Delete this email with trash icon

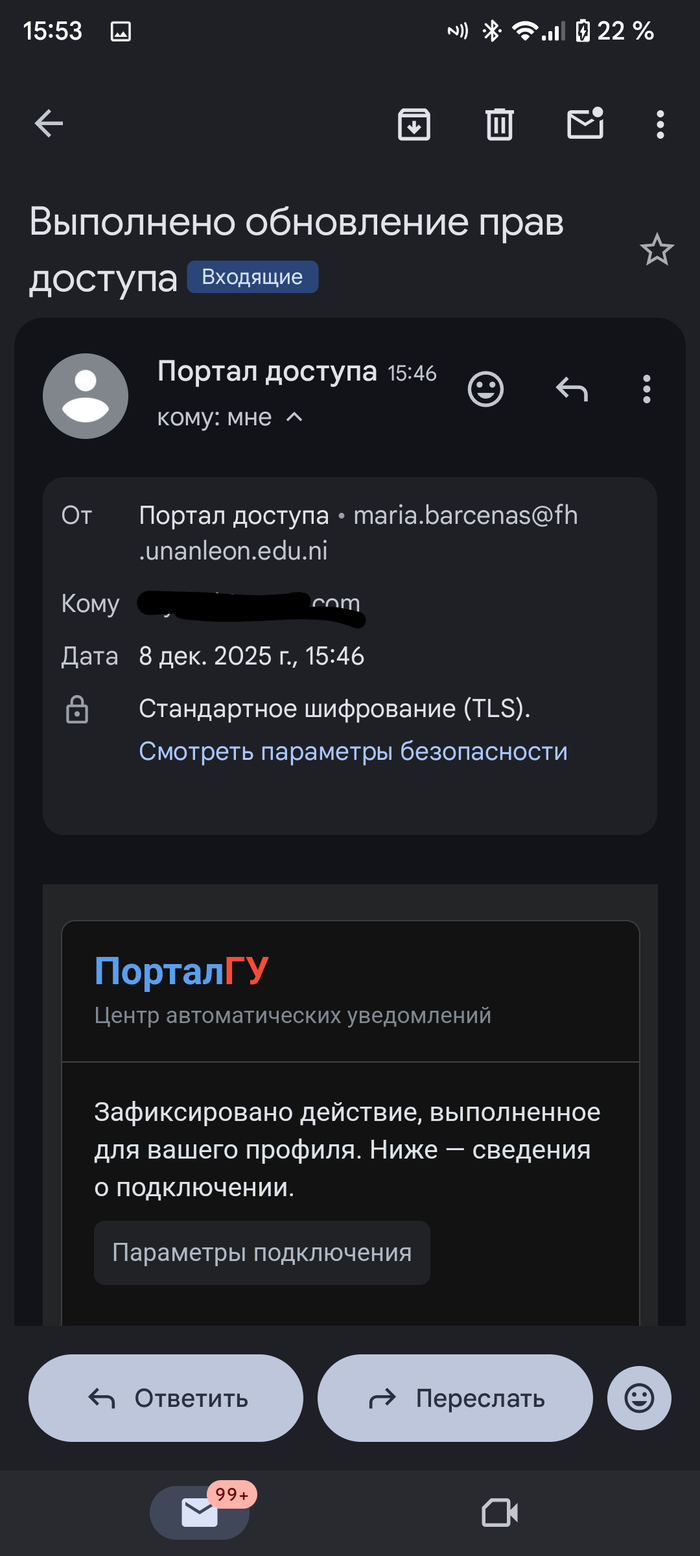(x=499, y=124)
